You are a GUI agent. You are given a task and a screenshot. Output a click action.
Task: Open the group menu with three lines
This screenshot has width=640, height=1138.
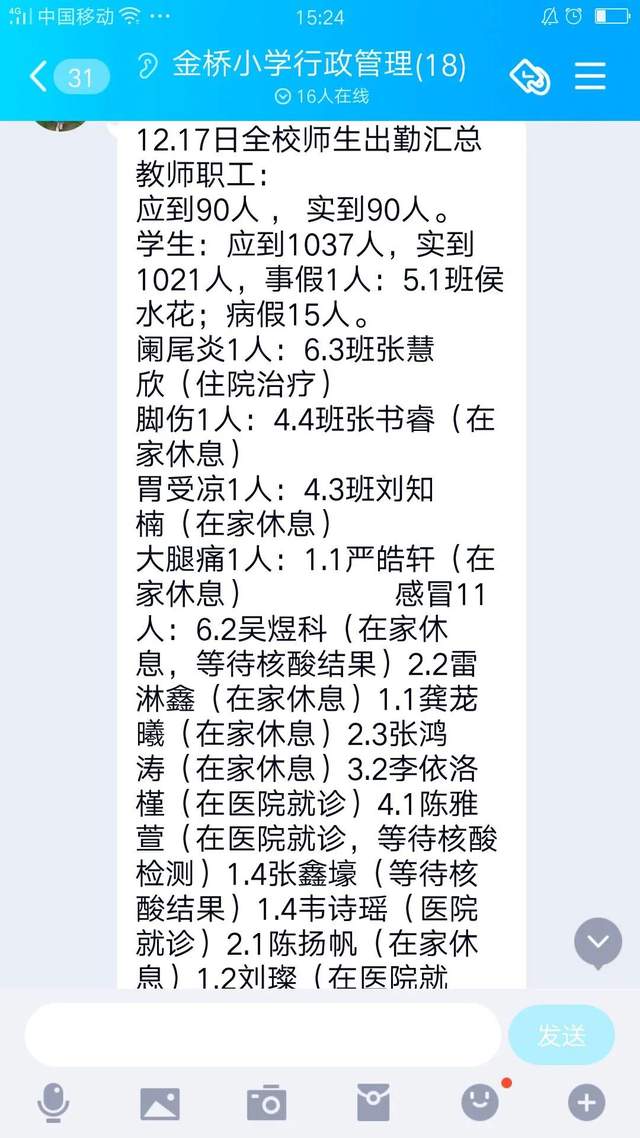590,76
